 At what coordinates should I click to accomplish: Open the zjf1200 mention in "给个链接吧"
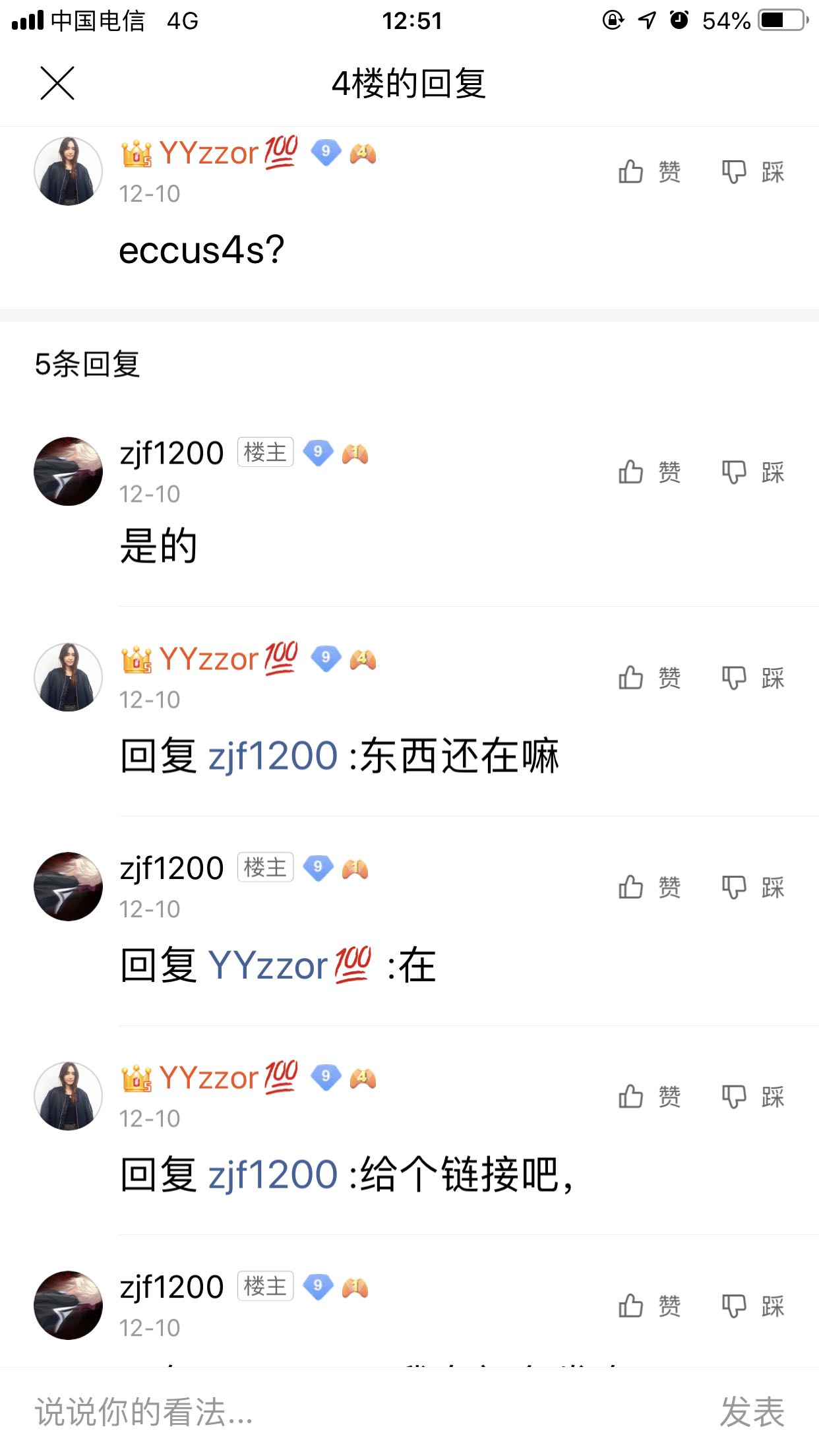point(272,1175)
